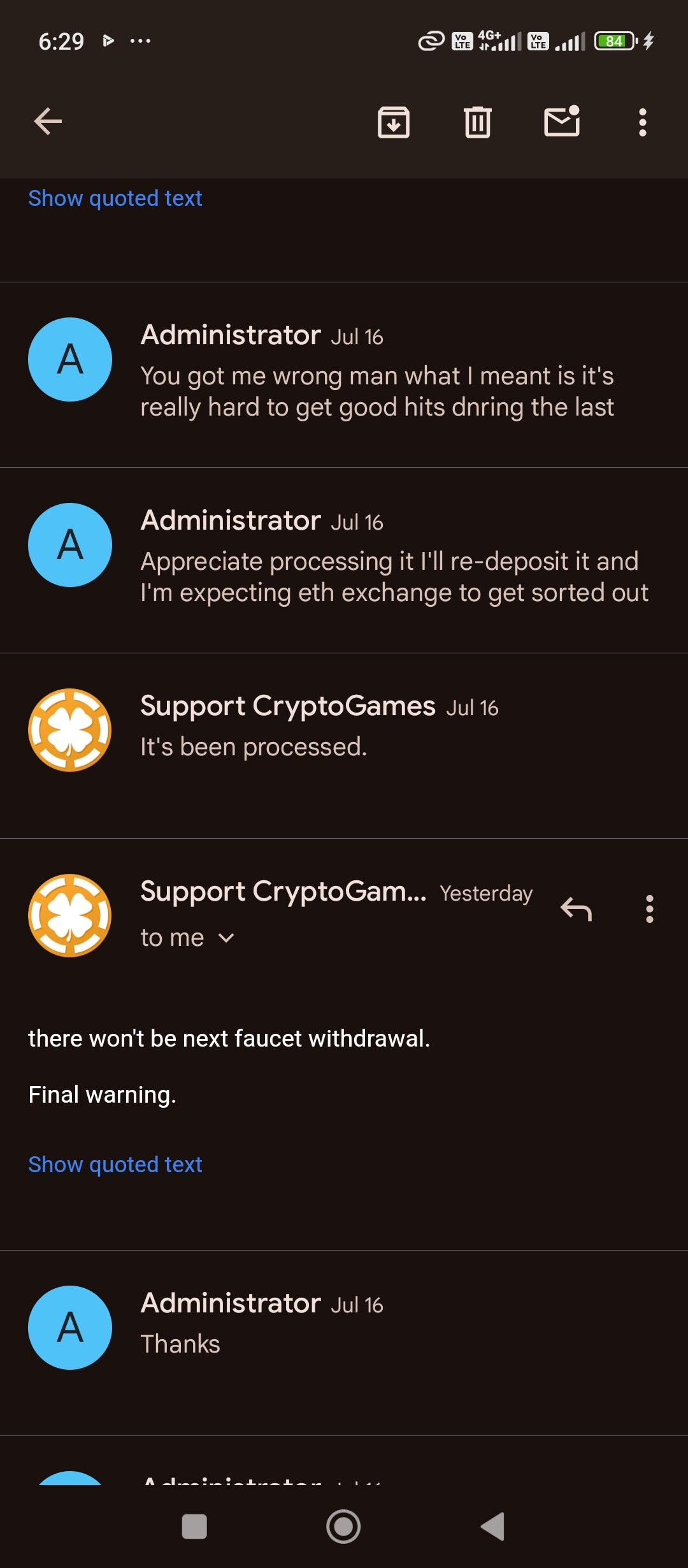Open recent apps from the navigation bar
Viewport: 688px width, 1568px height.
click(x=194, y=1527)
